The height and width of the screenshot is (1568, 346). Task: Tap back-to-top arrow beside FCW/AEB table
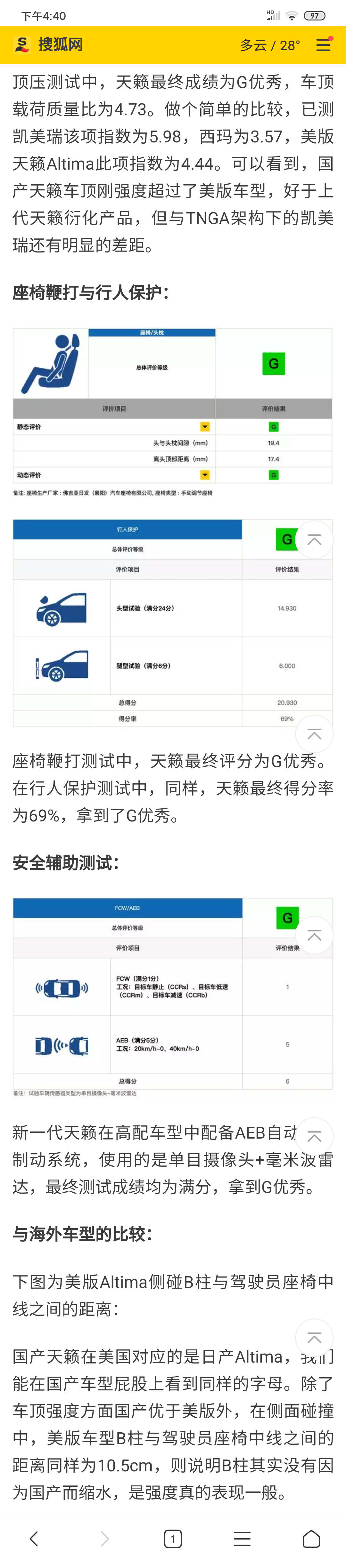coord(314,935)
